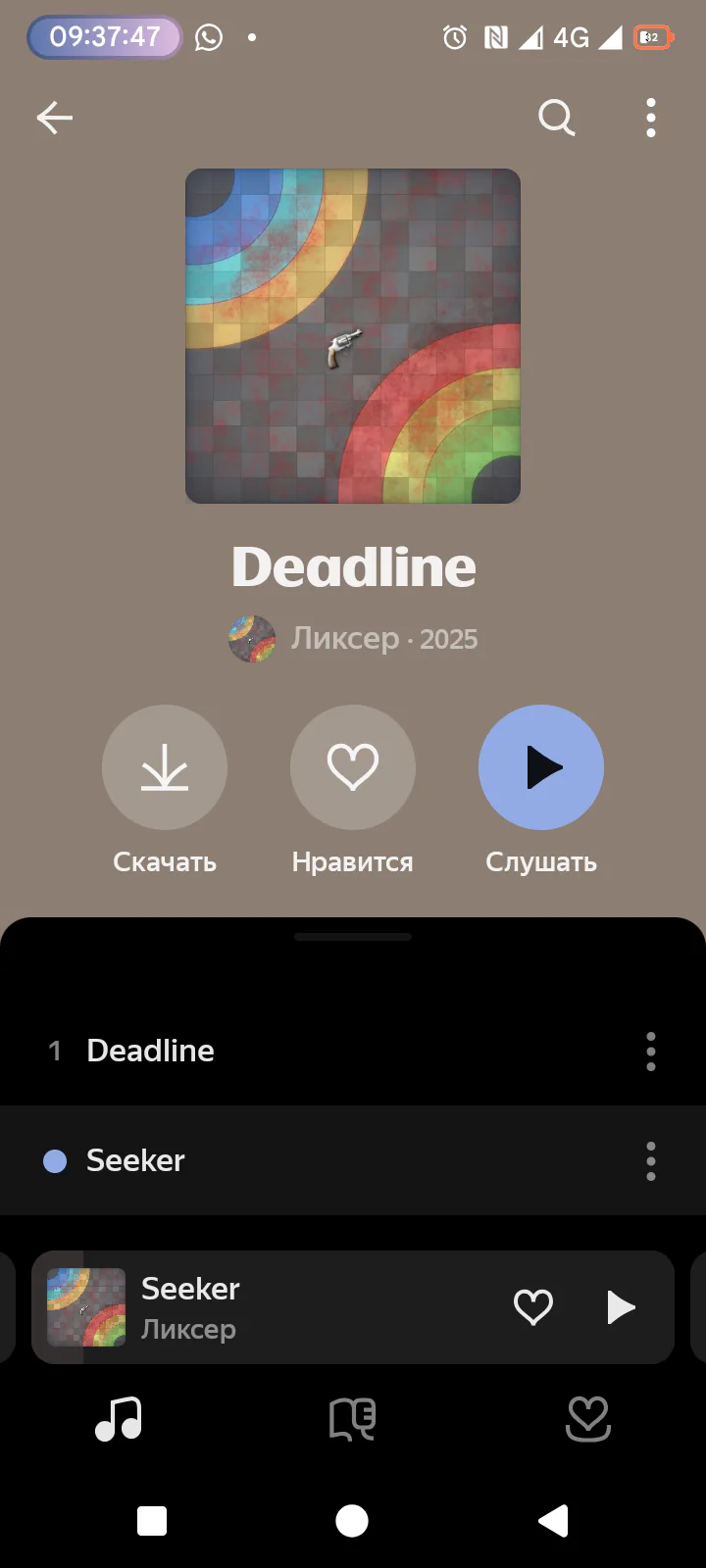Go back using the top arrow
Viewport: 706px width, 1568px height.
click(55, 118)
